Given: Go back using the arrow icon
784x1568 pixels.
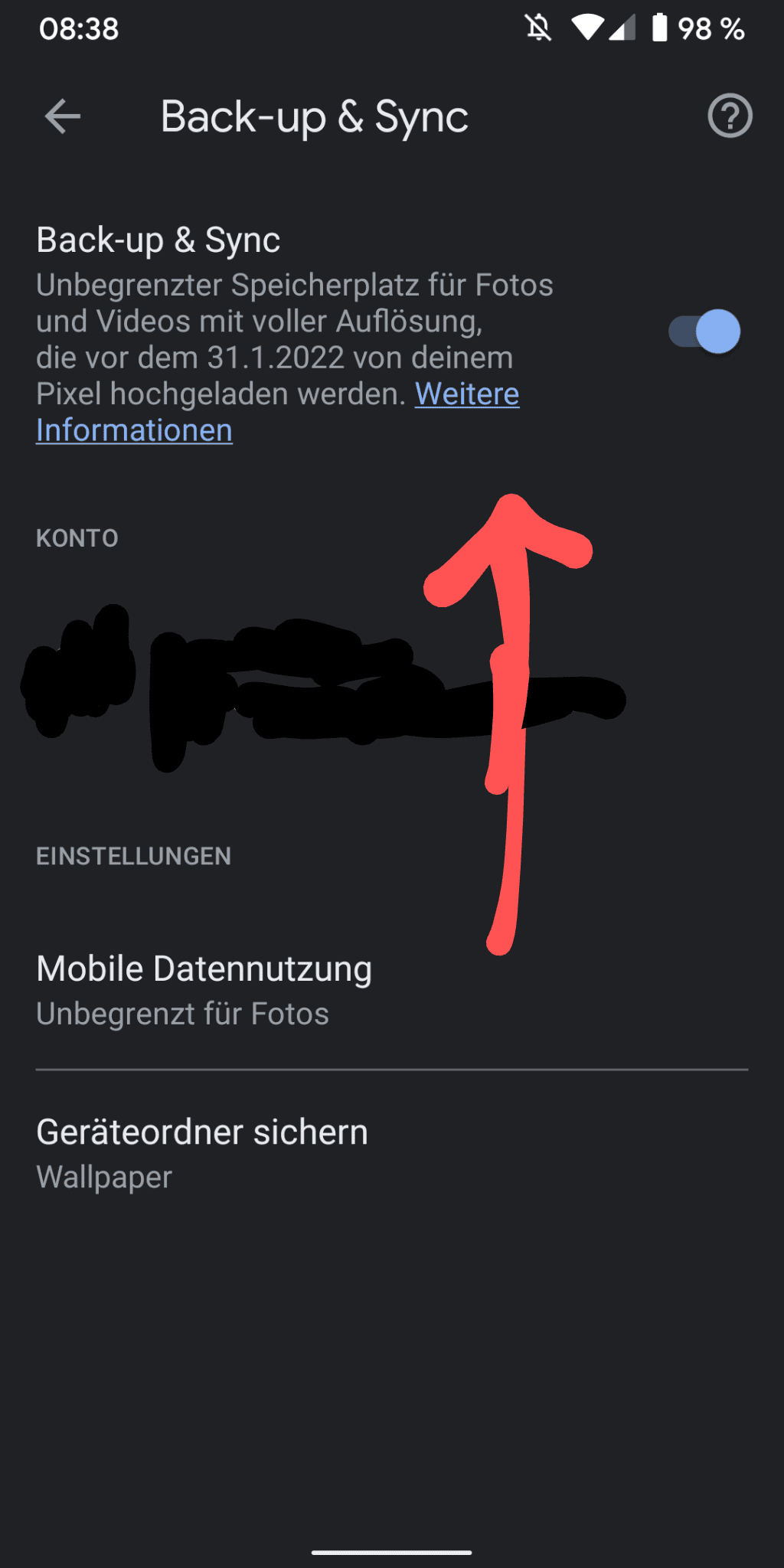Looking at the screenshot, I should (63, 116).
